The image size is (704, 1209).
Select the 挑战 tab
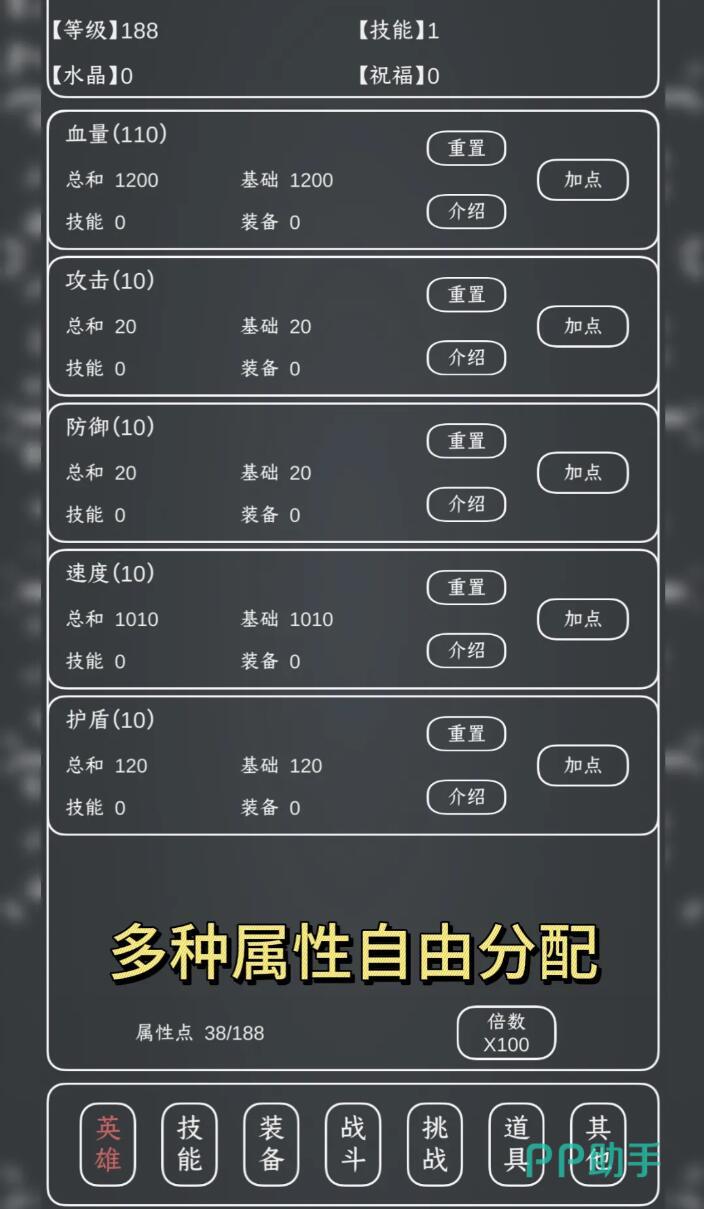coord(435,1144)
